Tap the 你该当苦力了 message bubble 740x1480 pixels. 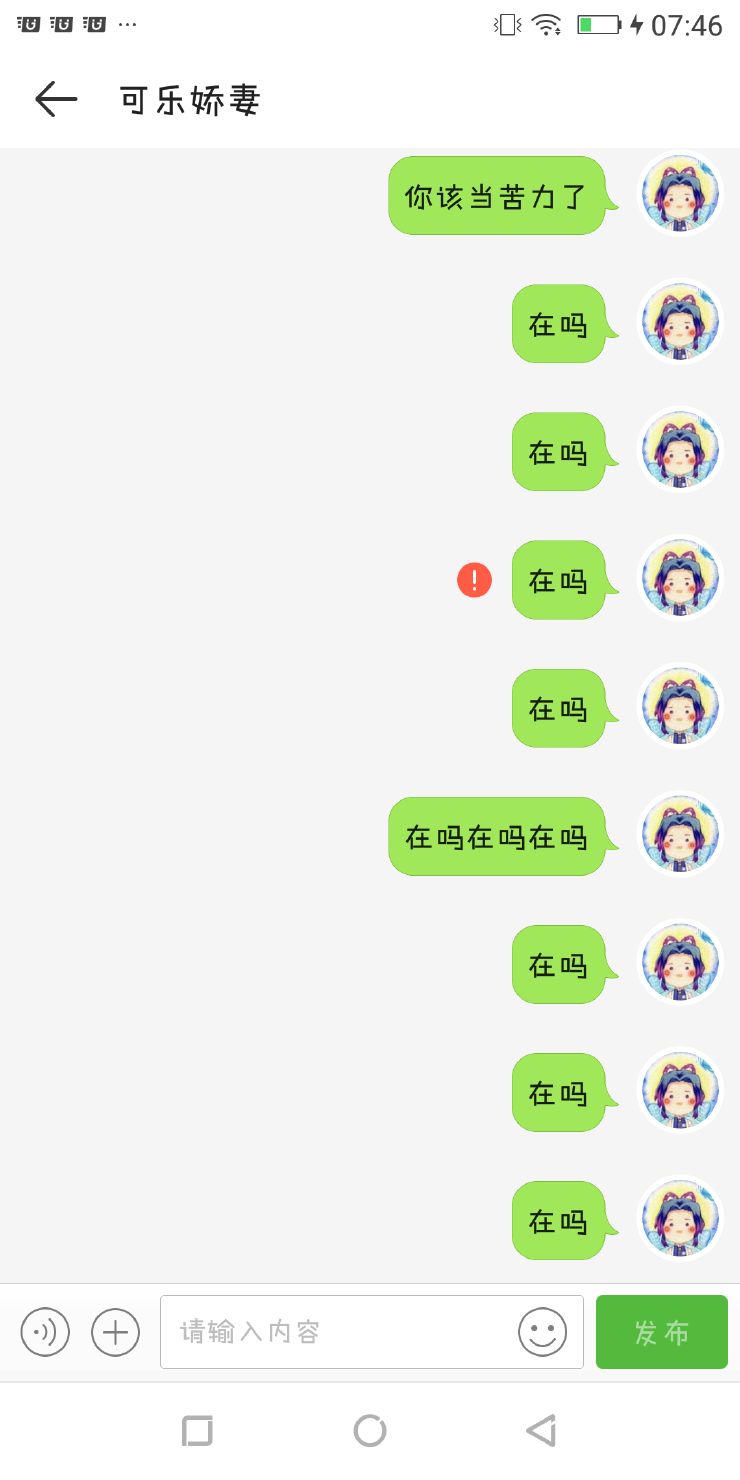coord(497,196)
